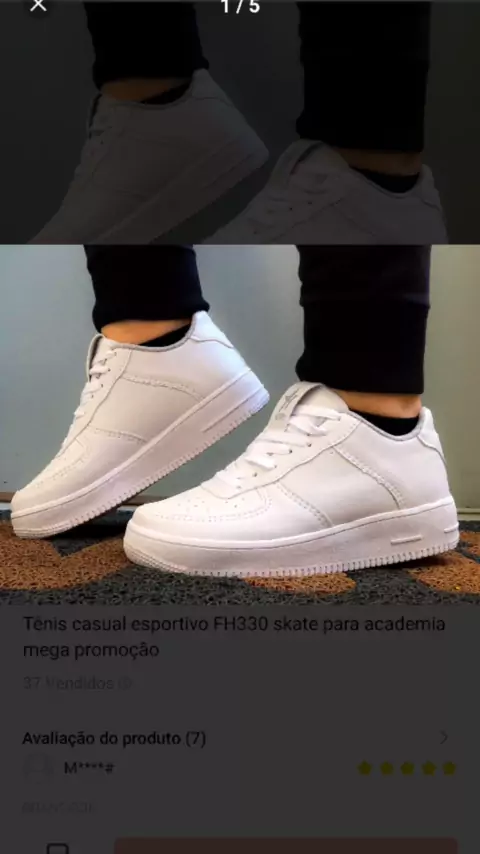Close the product image viewer
This screenshot has width=480, height=854.
pos(38,5)
